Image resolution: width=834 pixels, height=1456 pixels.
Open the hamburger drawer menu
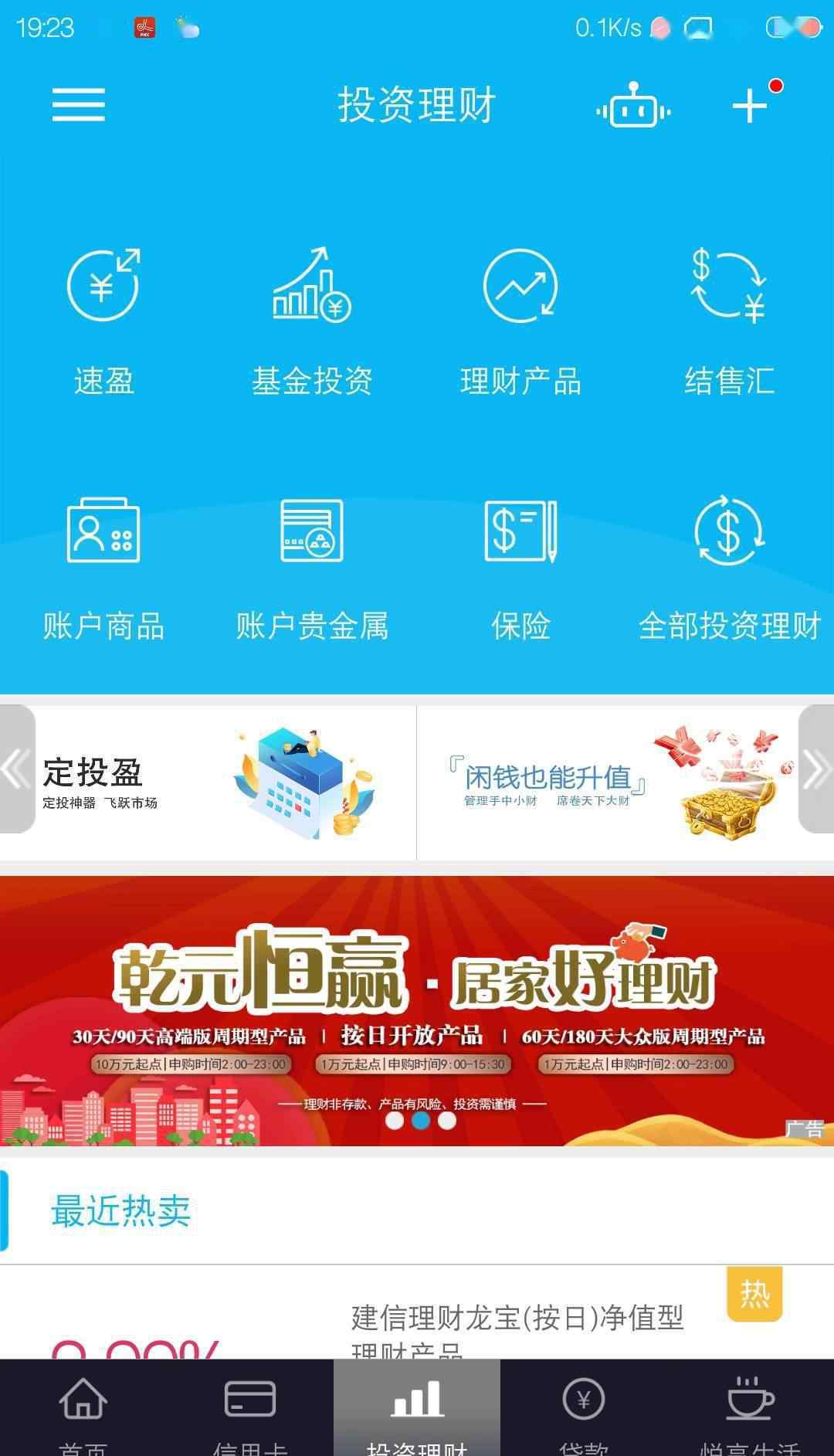(78, 104)
